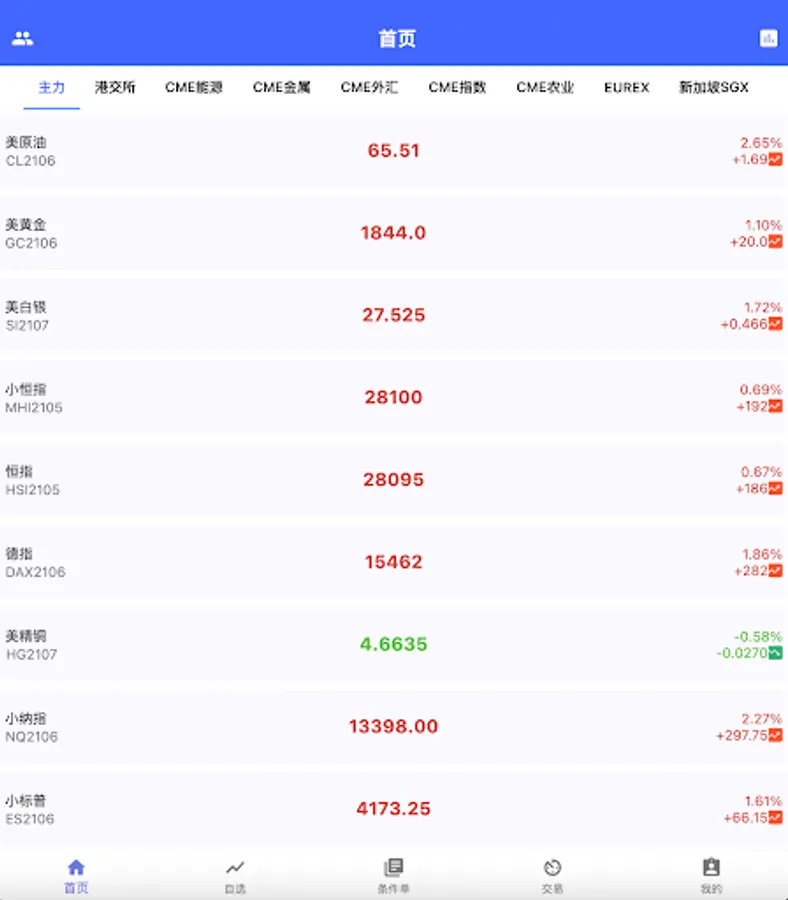Switch to the 港交所 tab
788x900 pixels.
tap(115, 88)
